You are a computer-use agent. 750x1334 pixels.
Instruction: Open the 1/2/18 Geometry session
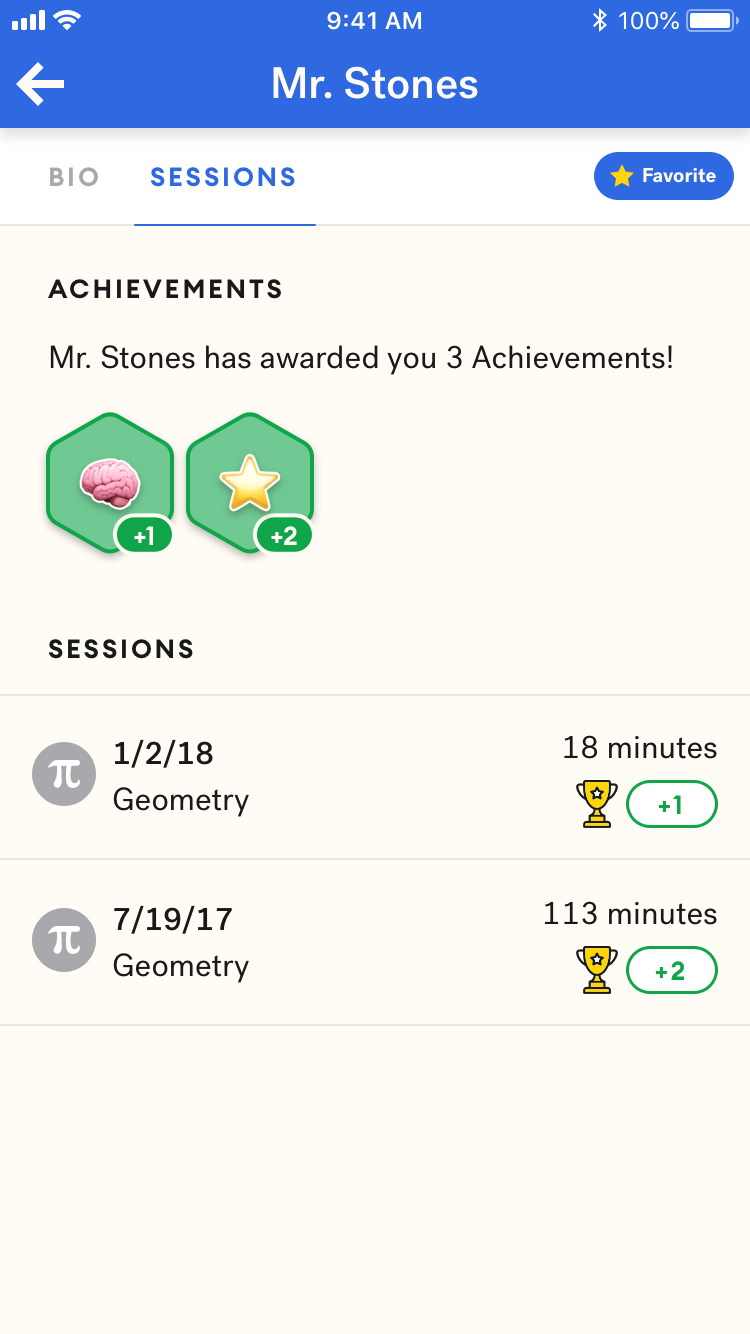tap(375, 777)
